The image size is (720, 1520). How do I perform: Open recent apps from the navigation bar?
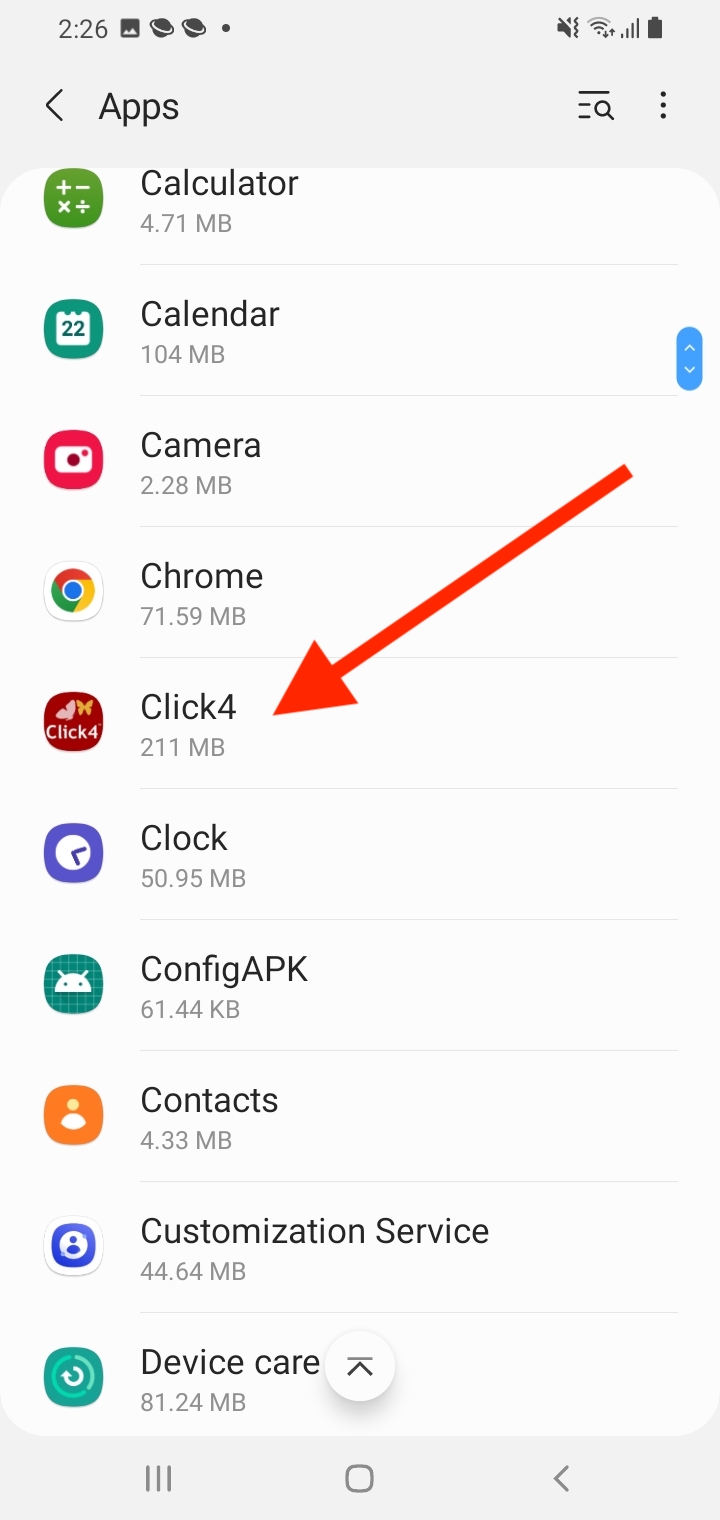pos(158,1478)
